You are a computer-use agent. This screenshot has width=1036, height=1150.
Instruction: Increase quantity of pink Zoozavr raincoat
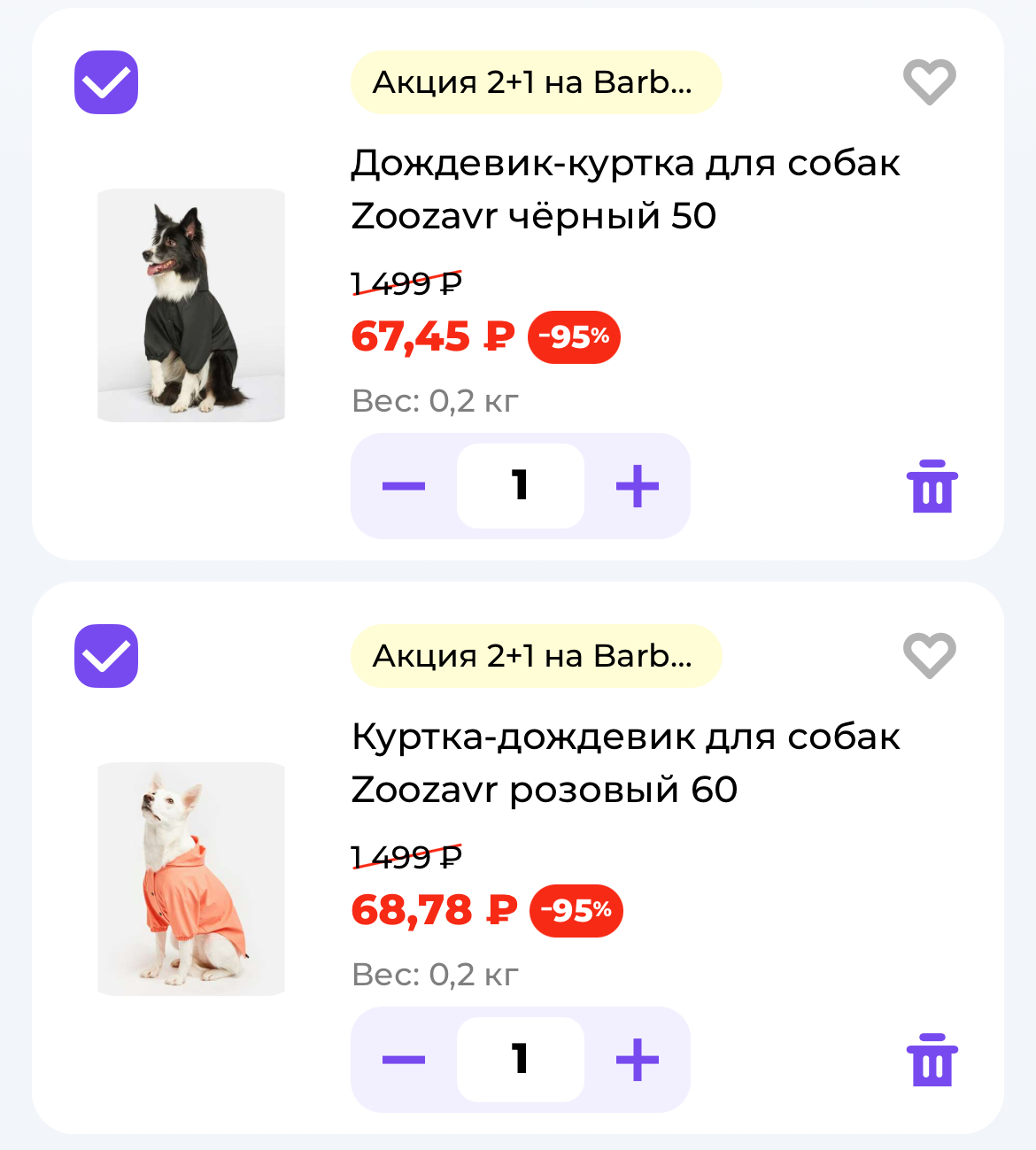638,1060
